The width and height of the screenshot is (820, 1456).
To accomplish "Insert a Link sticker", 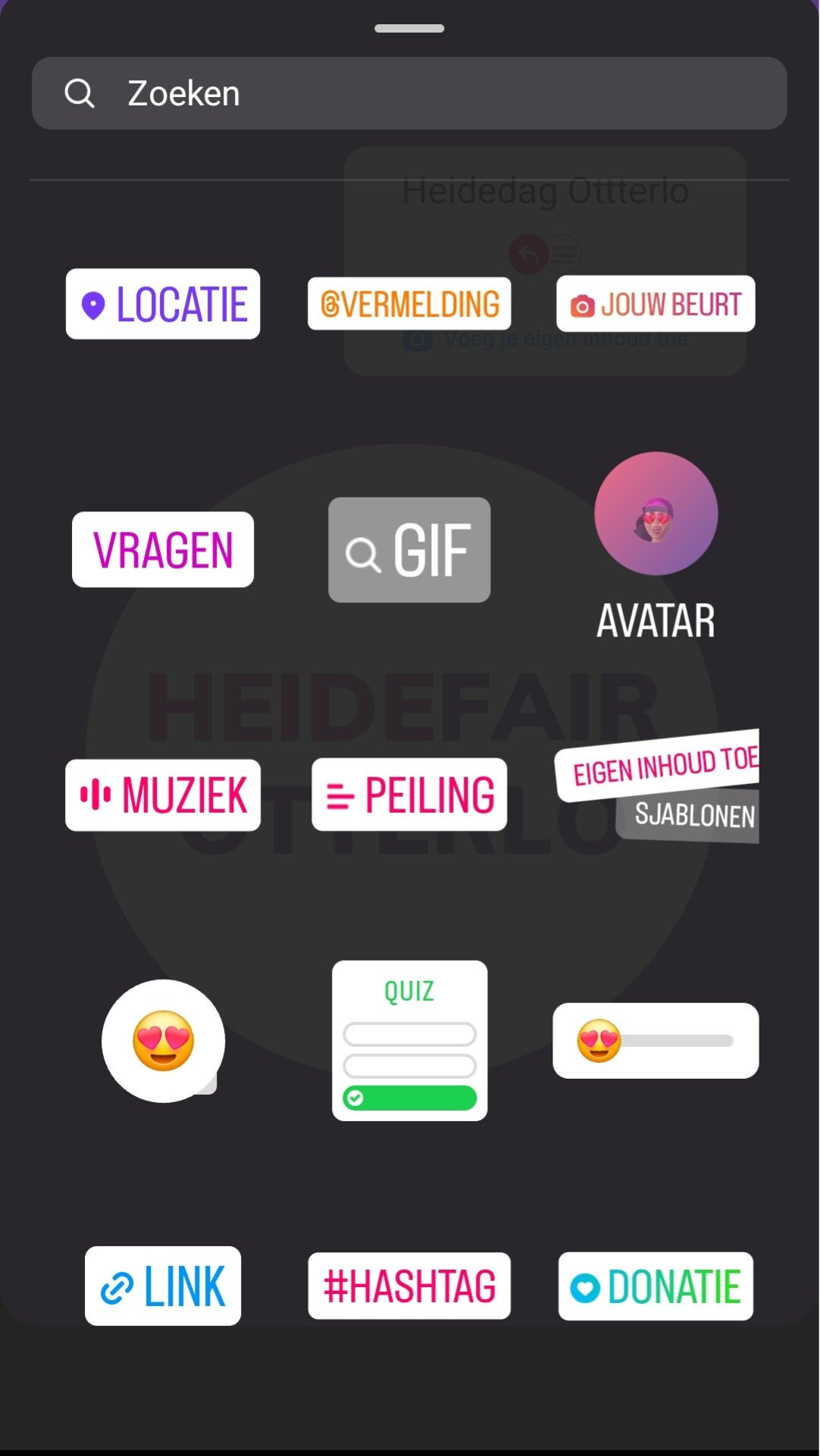I will tap(163, 1286).
